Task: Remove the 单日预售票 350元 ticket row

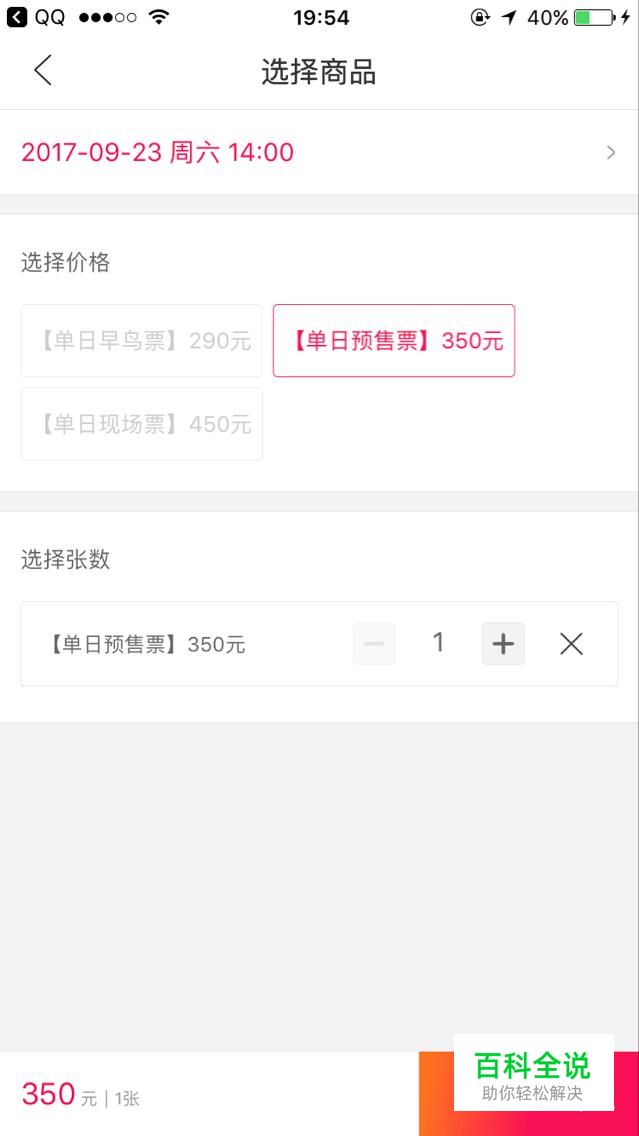Action: (x=571, y=643)
